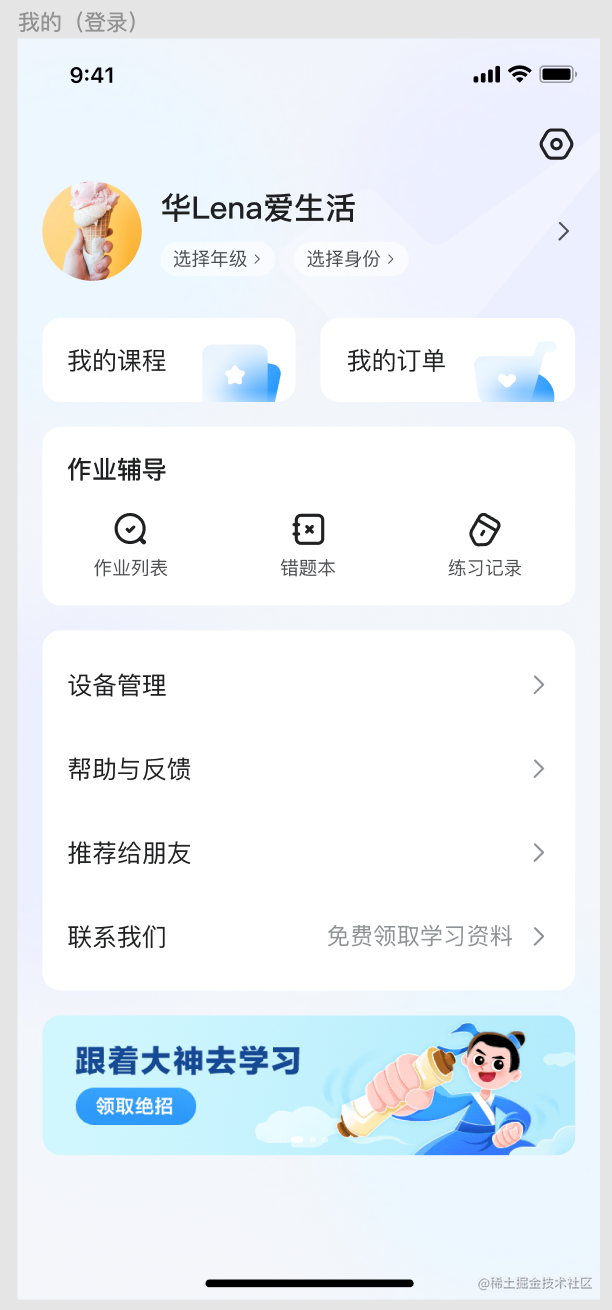612x1310 pixels.
Task: Open 帮助与反馈
Action: point(308,769)
